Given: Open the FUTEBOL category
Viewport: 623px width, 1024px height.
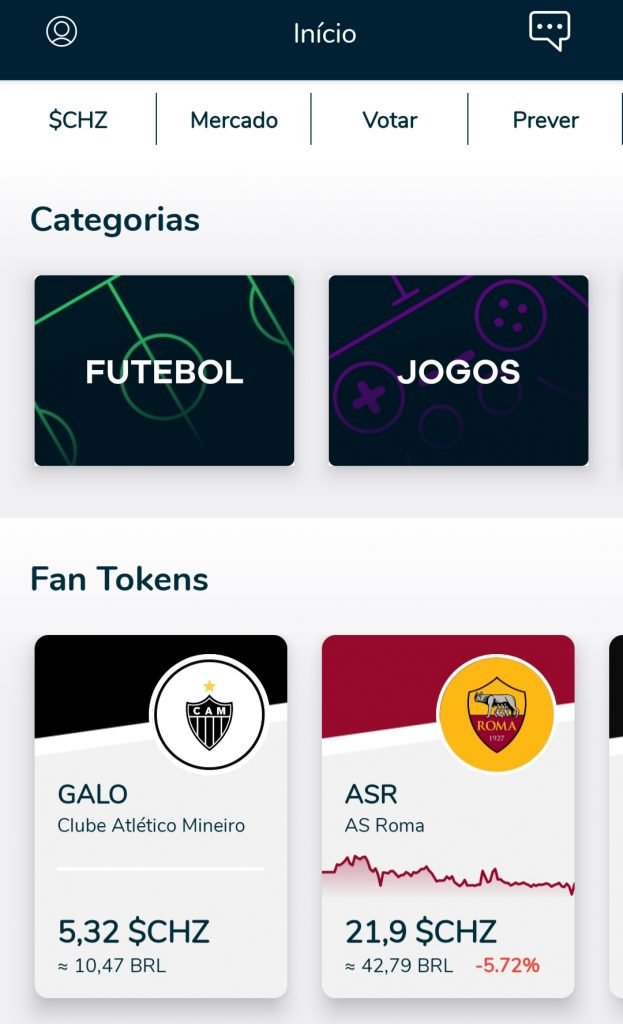Looking at the screenshot, I should [x=164, y=371].
